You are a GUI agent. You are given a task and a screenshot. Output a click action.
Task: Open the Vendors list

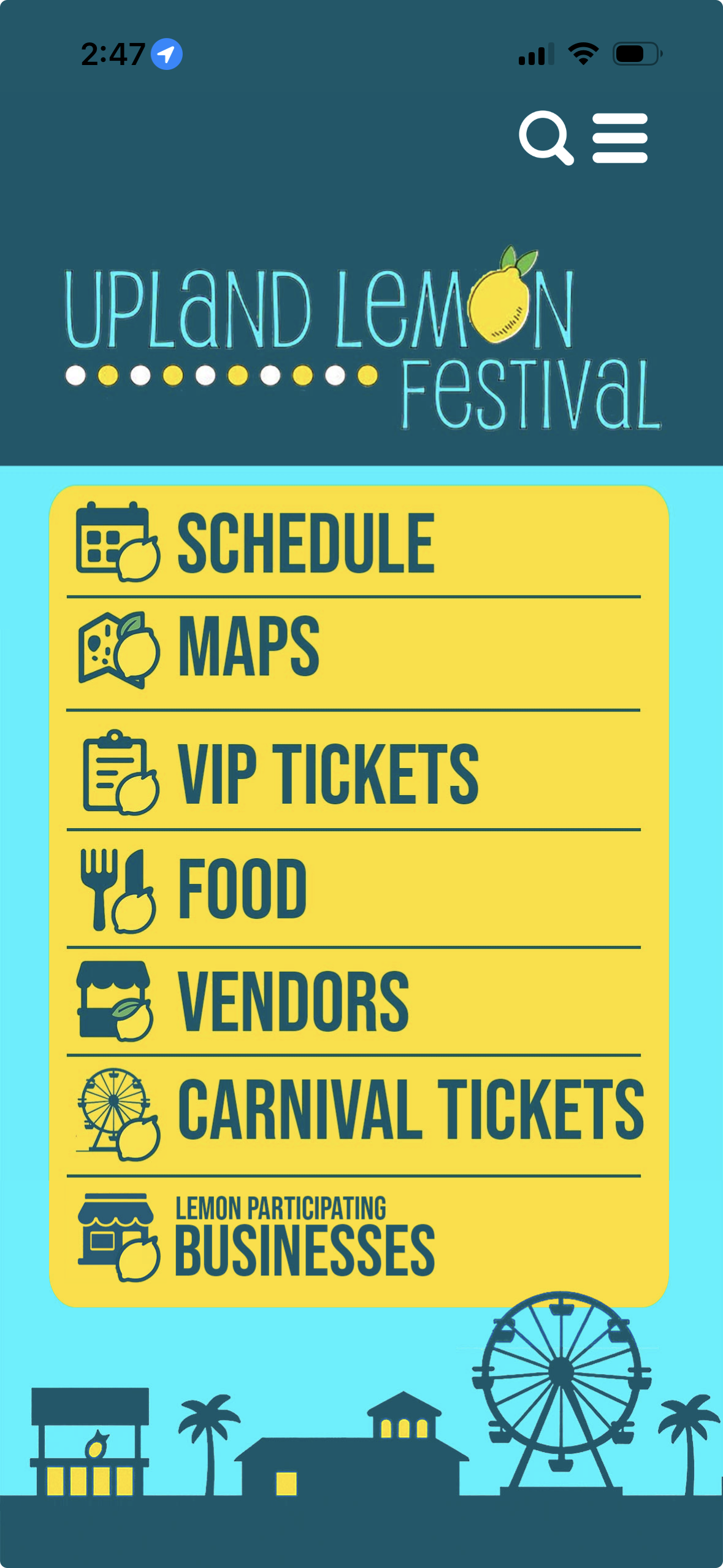(x=354, y=1001)
